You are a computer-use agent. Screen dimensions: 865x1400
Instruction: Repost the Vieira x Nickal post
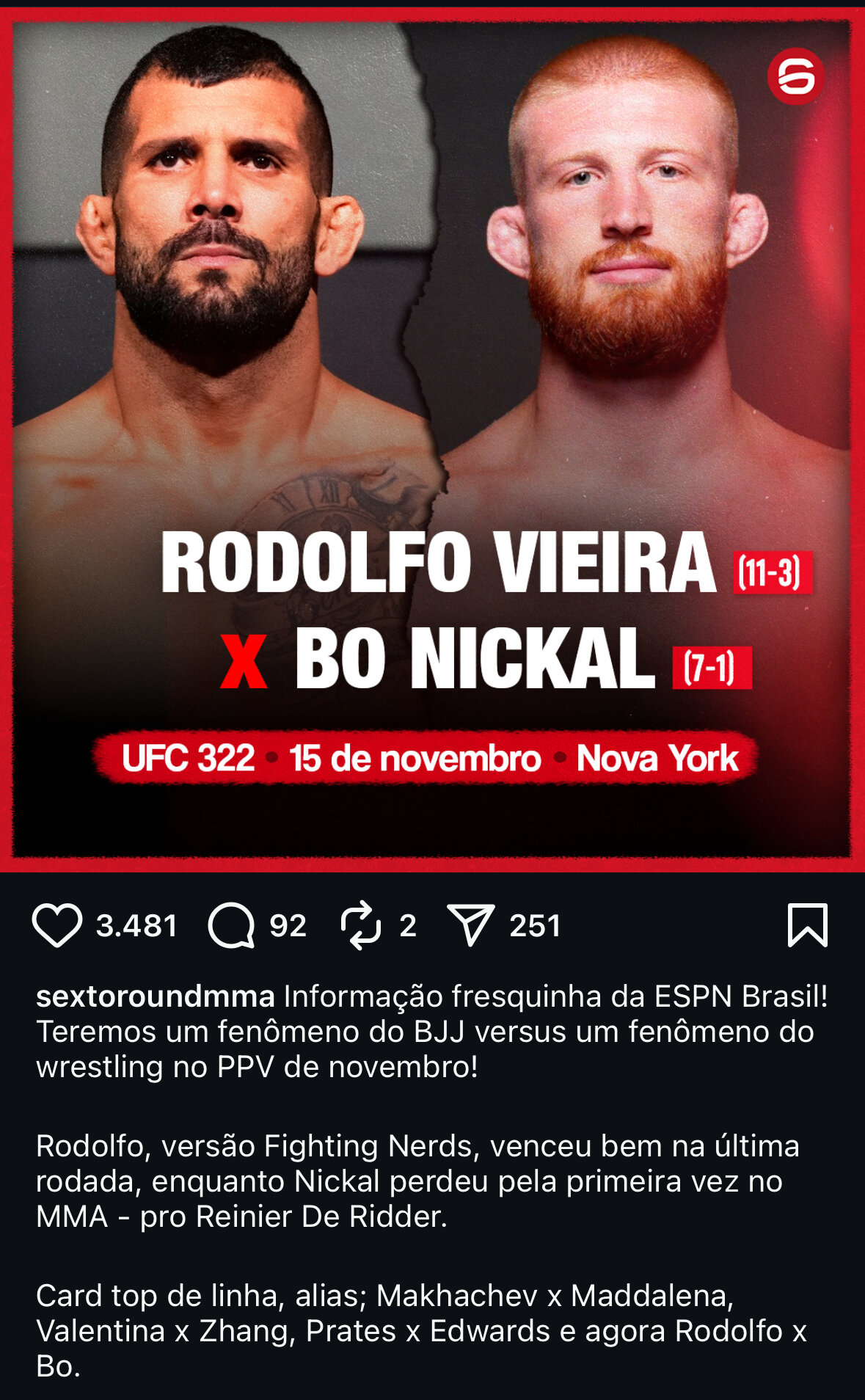[x=361, y=925]
